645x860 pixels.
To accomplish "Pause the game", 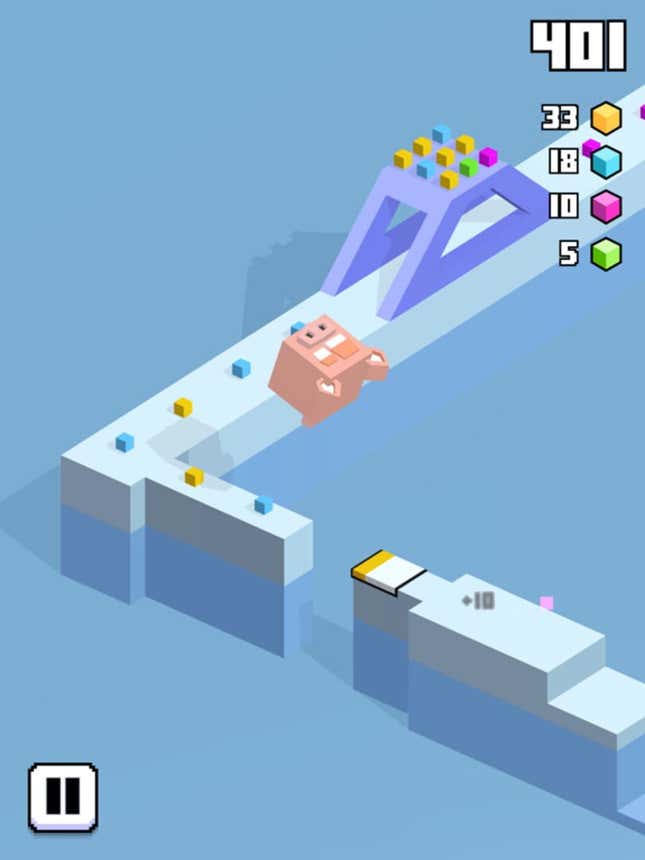I will 62,796.
